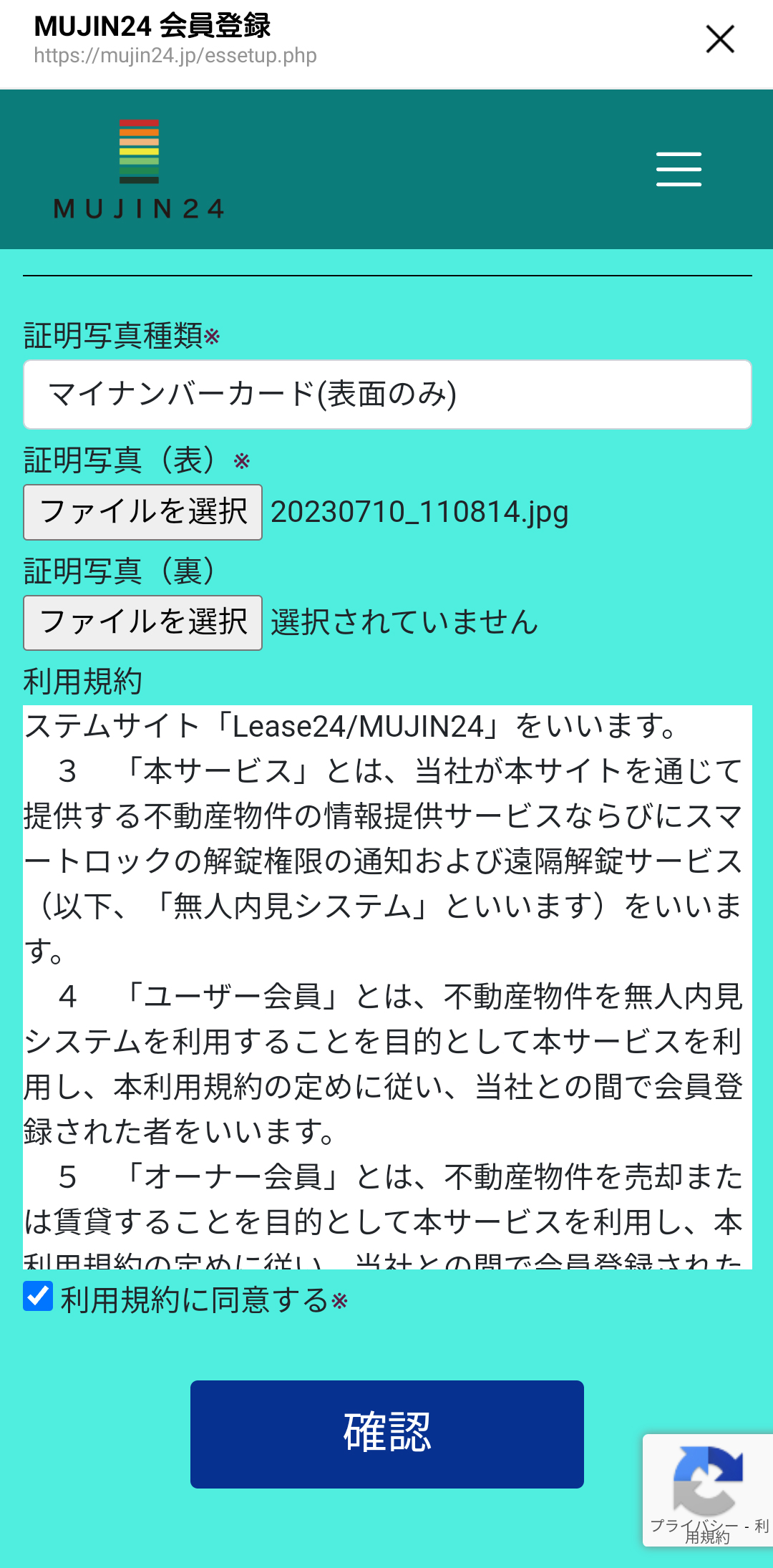Tap the 確認 button

pos(387,1434)
